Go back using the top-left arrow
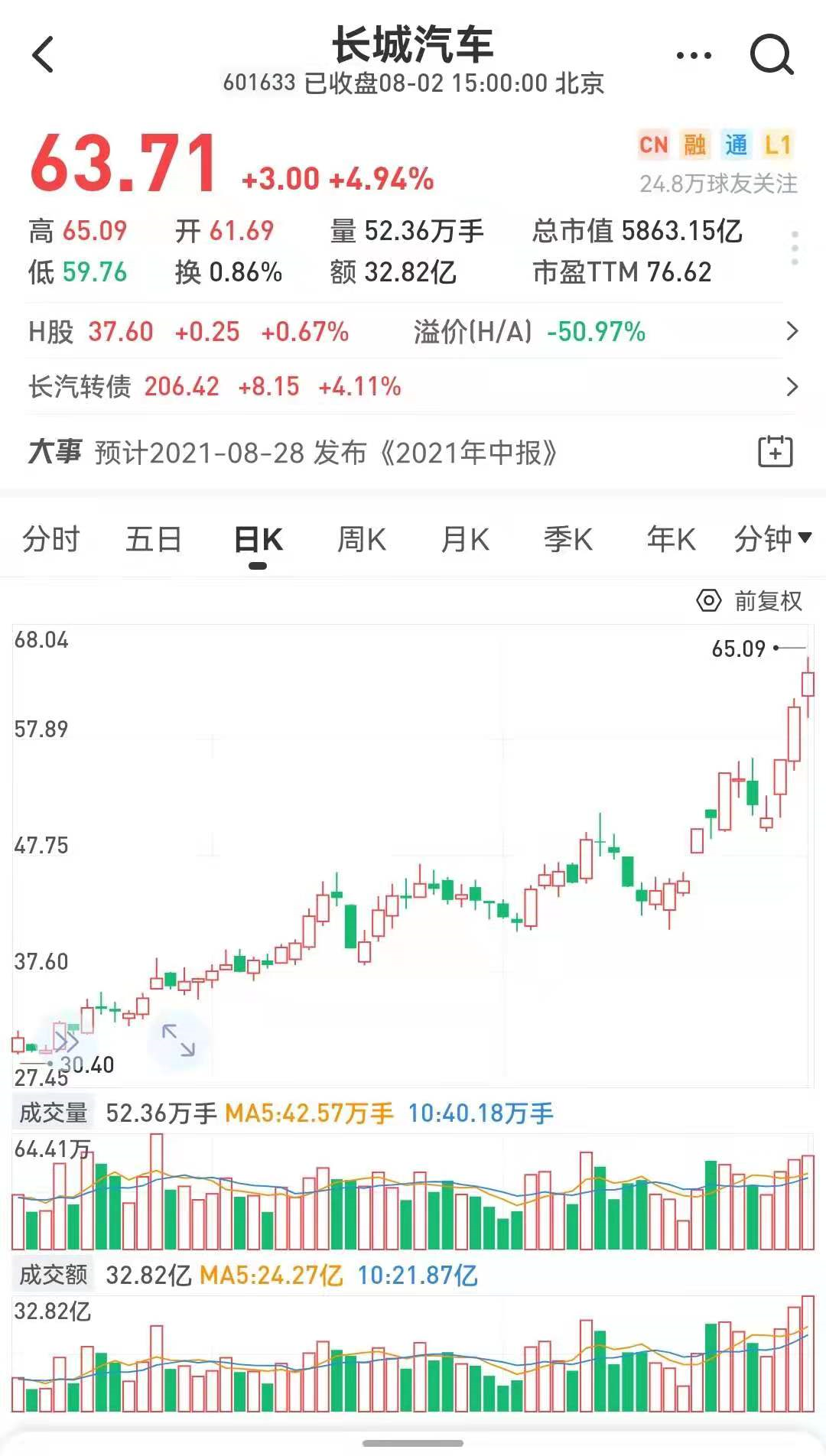This screenshot has height=1456, width=826. click(44, 55)
